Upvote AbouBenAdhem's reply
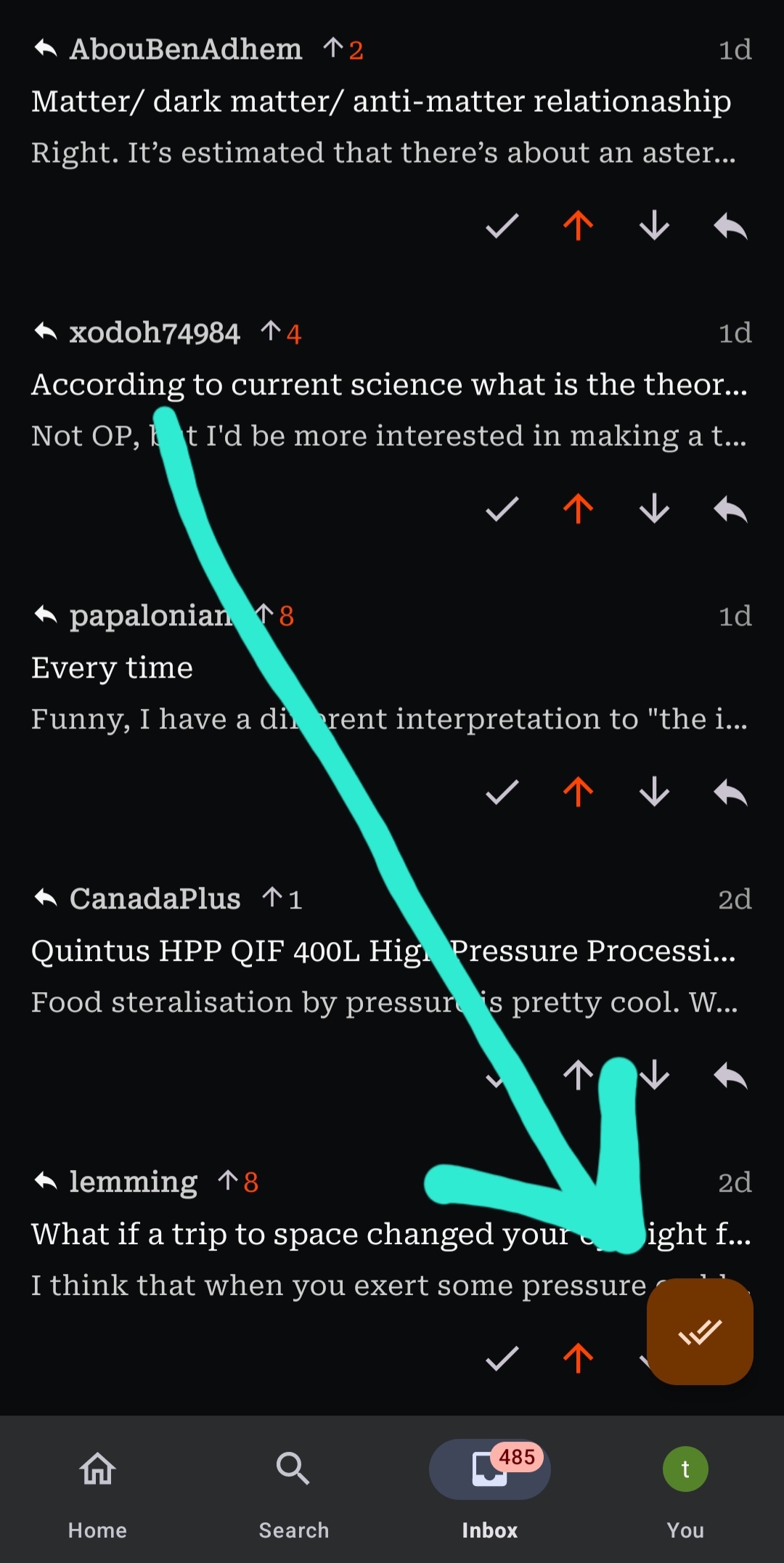The height and width of the screenshot is (1563, 784). 579,226
